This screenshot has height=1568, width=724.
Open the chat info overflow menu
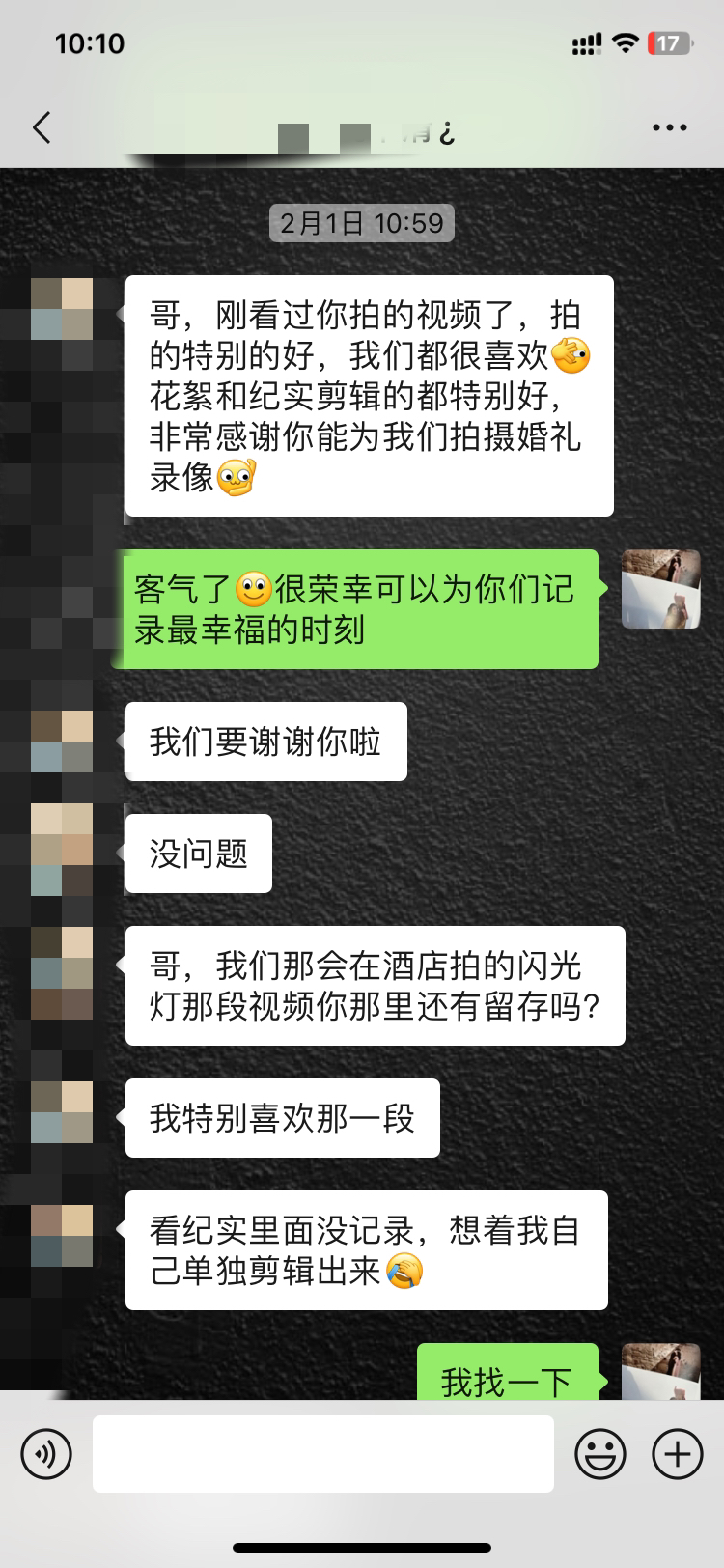[670, 127]
